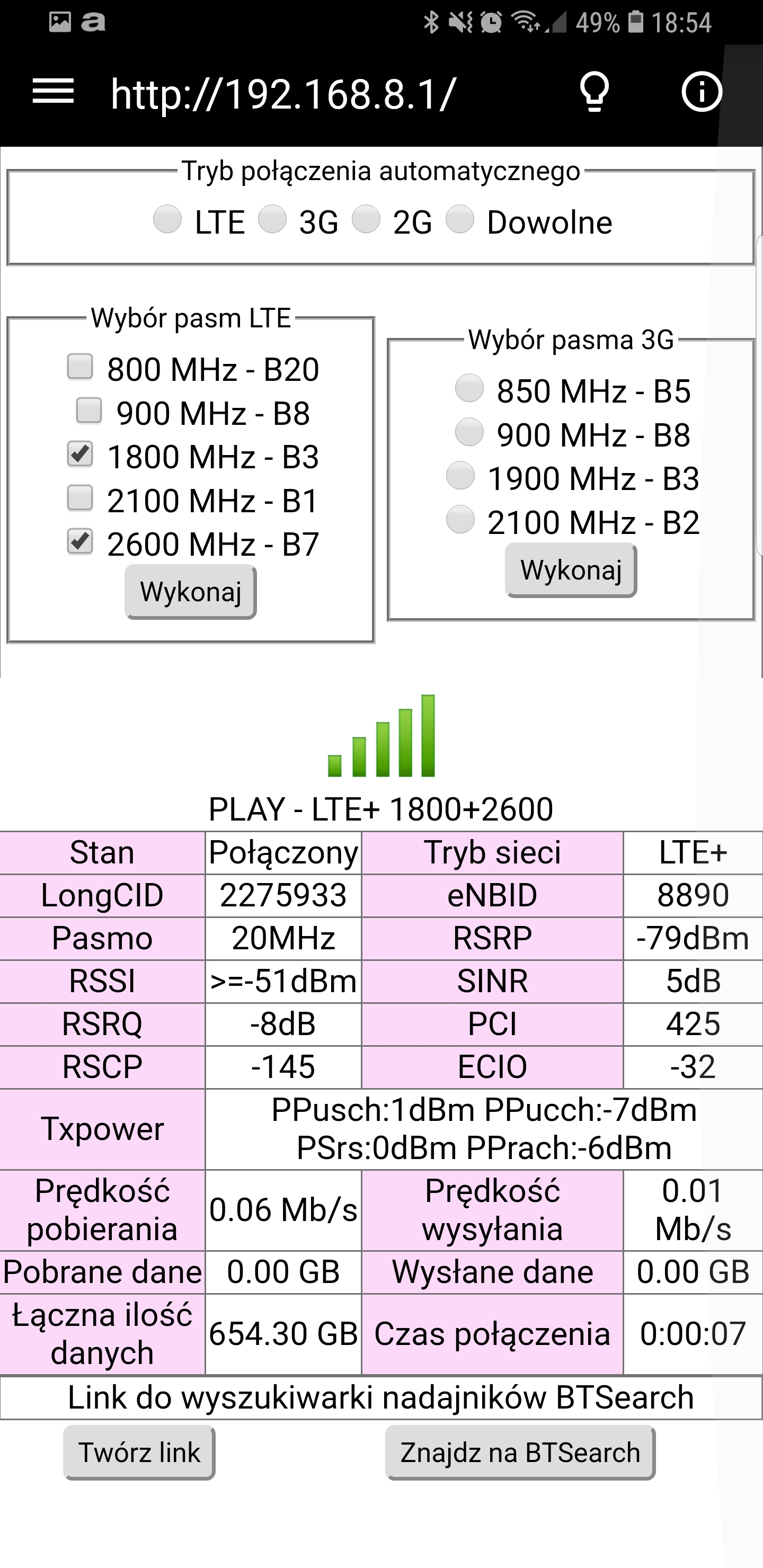Tap Wykonaj under LTE band selection
Viewport: 763px width, 1568px height.
pos(191,592)
